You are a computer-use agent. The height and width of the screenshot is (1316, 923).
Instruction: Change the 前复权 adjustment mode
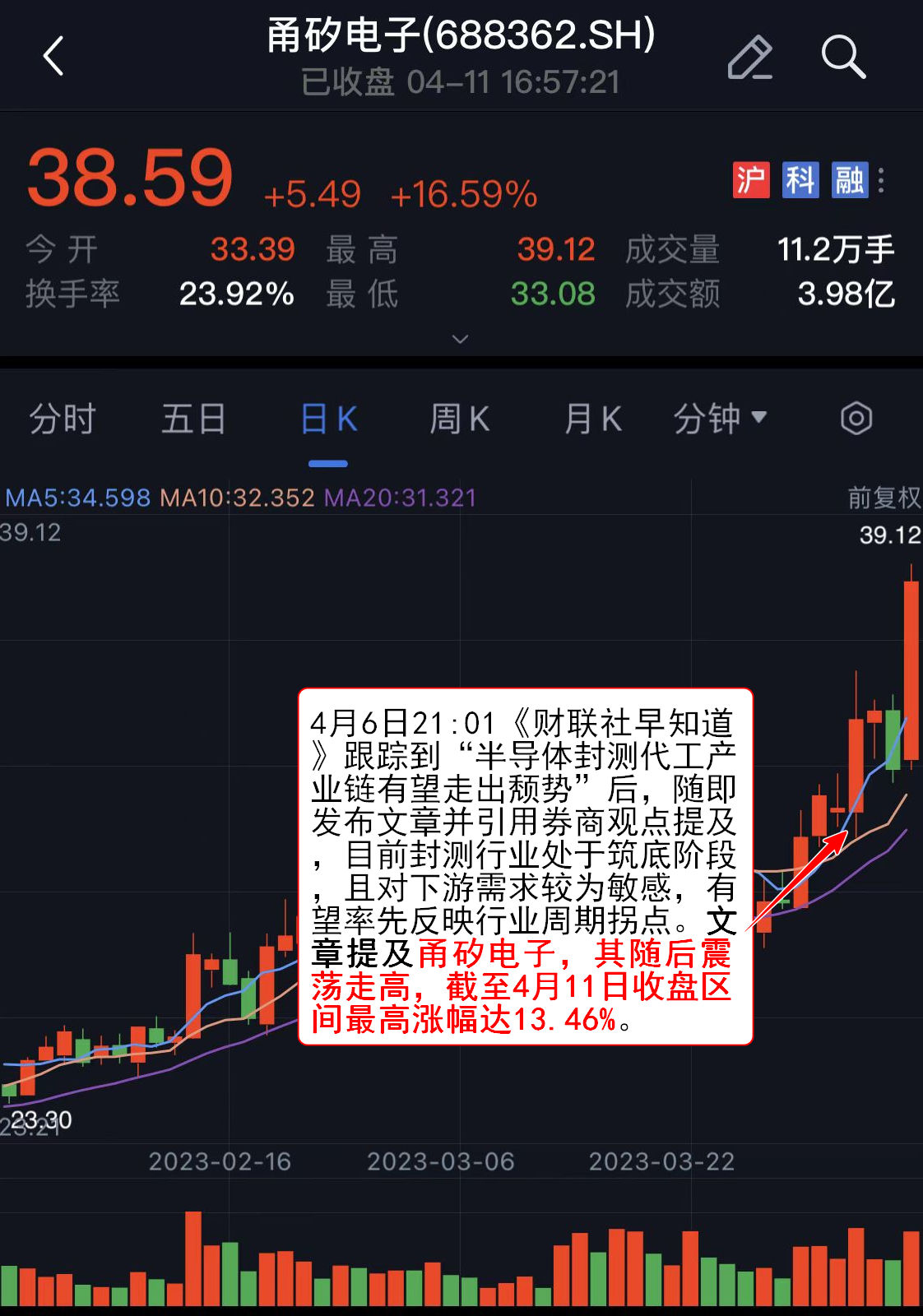tap(884, 497)
